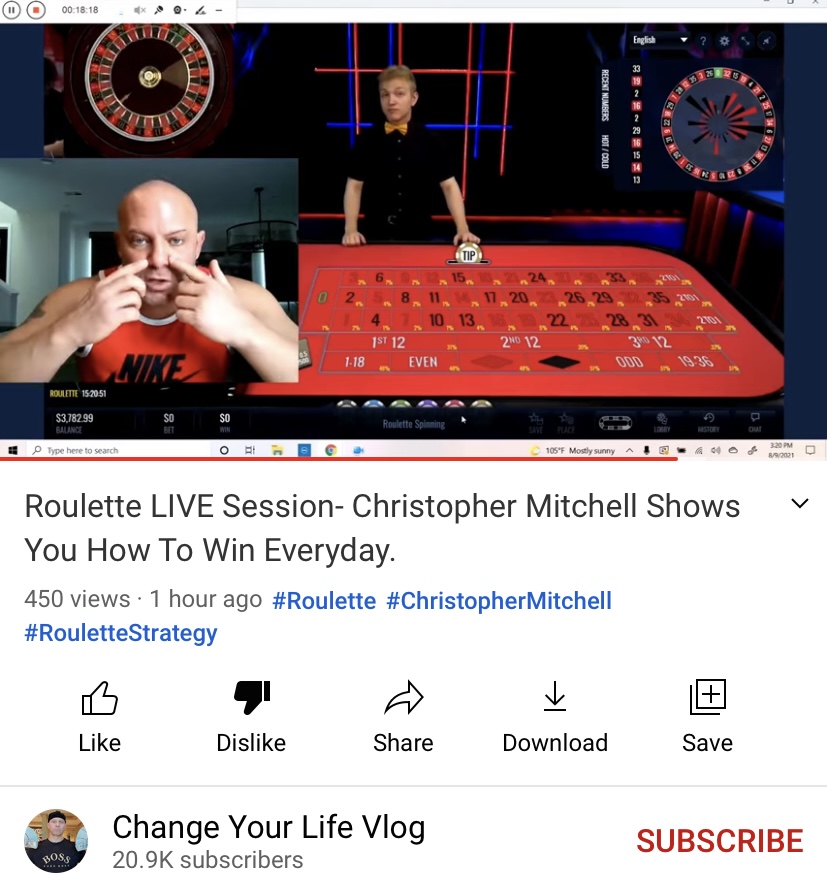
Task: Open the #Roulette hashtag
Action: coord(324,601)
